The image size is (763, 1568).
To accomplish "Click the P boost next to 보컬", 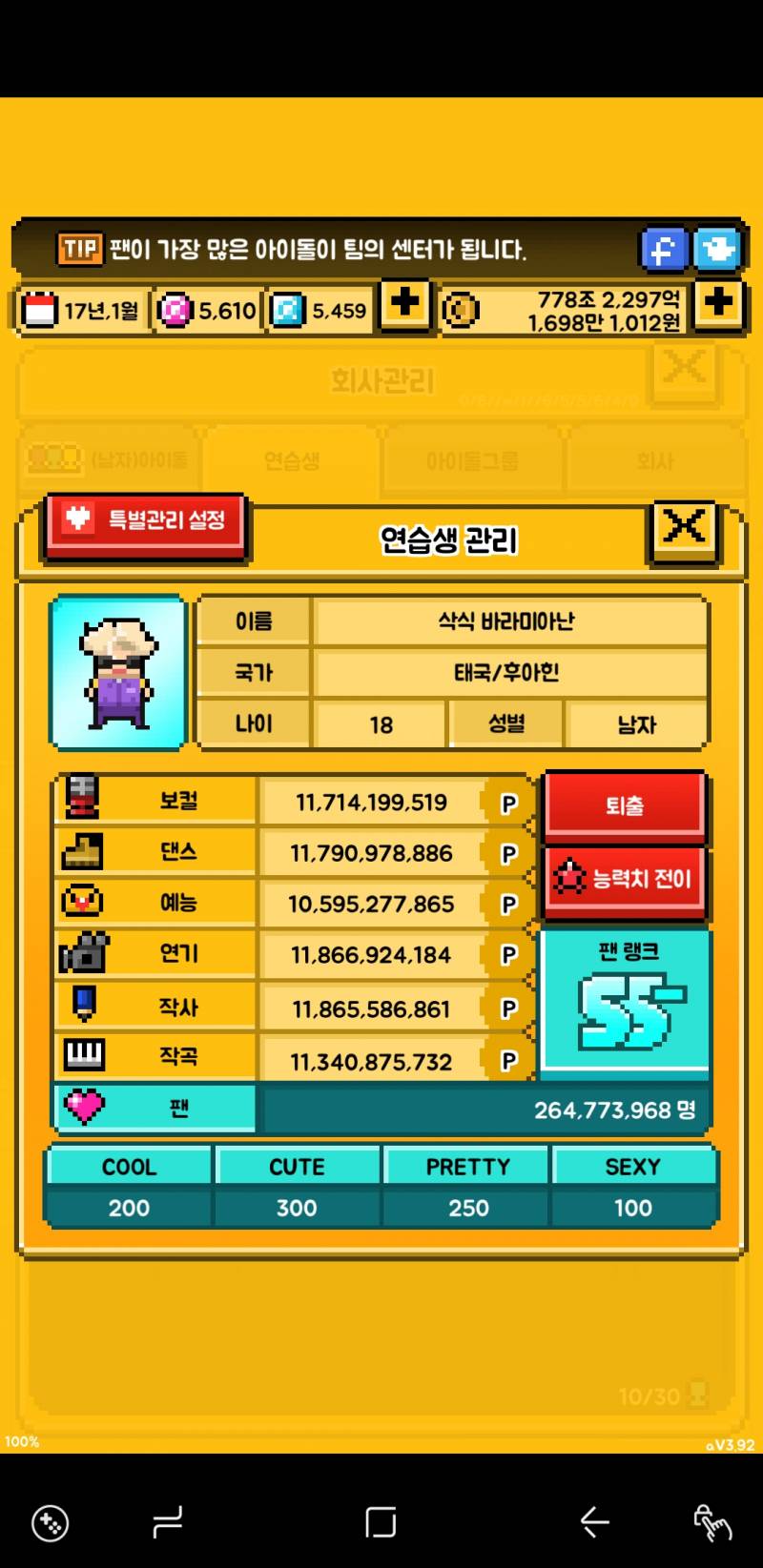I will tap(508, 801).
